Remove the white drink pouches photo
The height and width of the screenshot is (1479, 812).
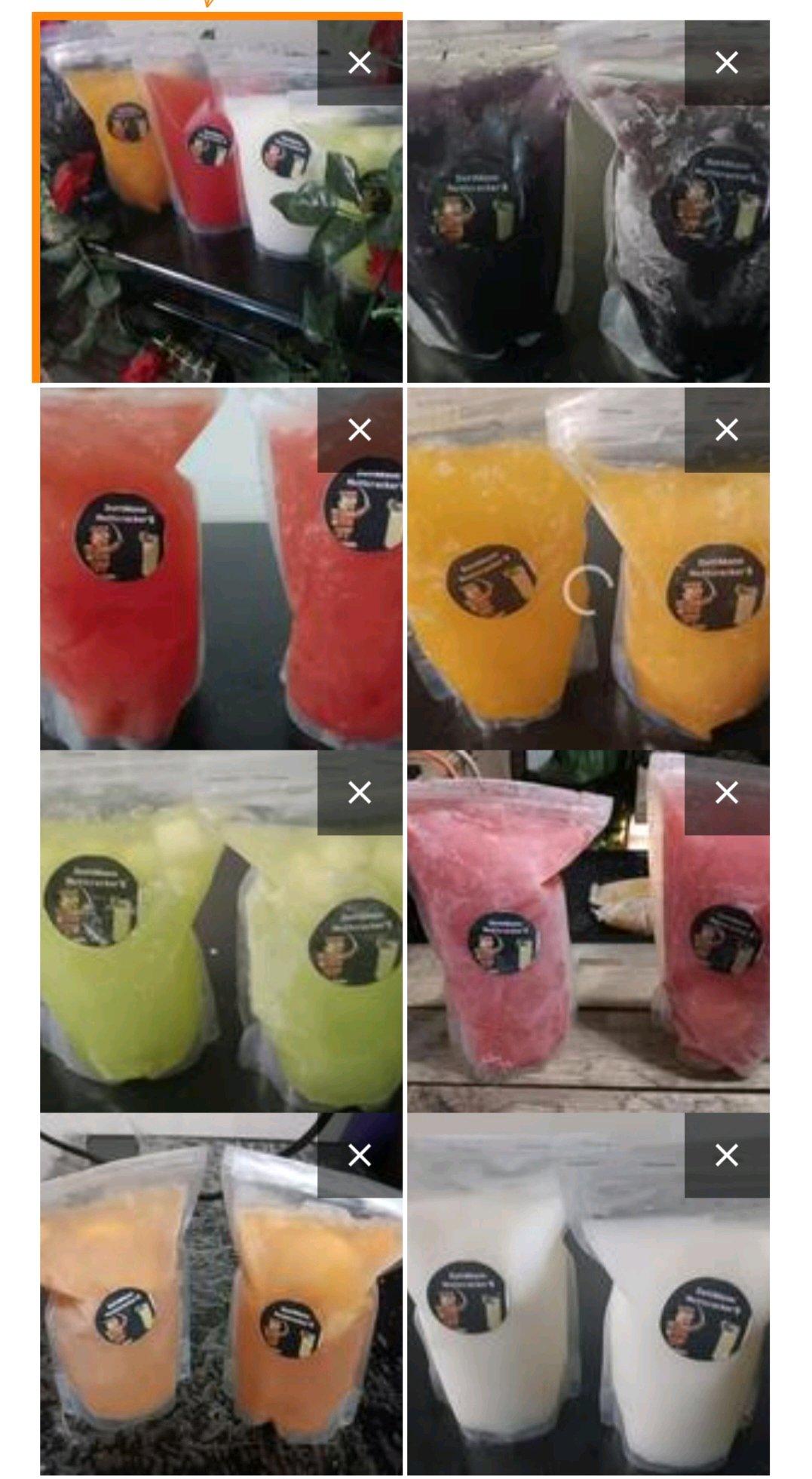point(726,1155)
